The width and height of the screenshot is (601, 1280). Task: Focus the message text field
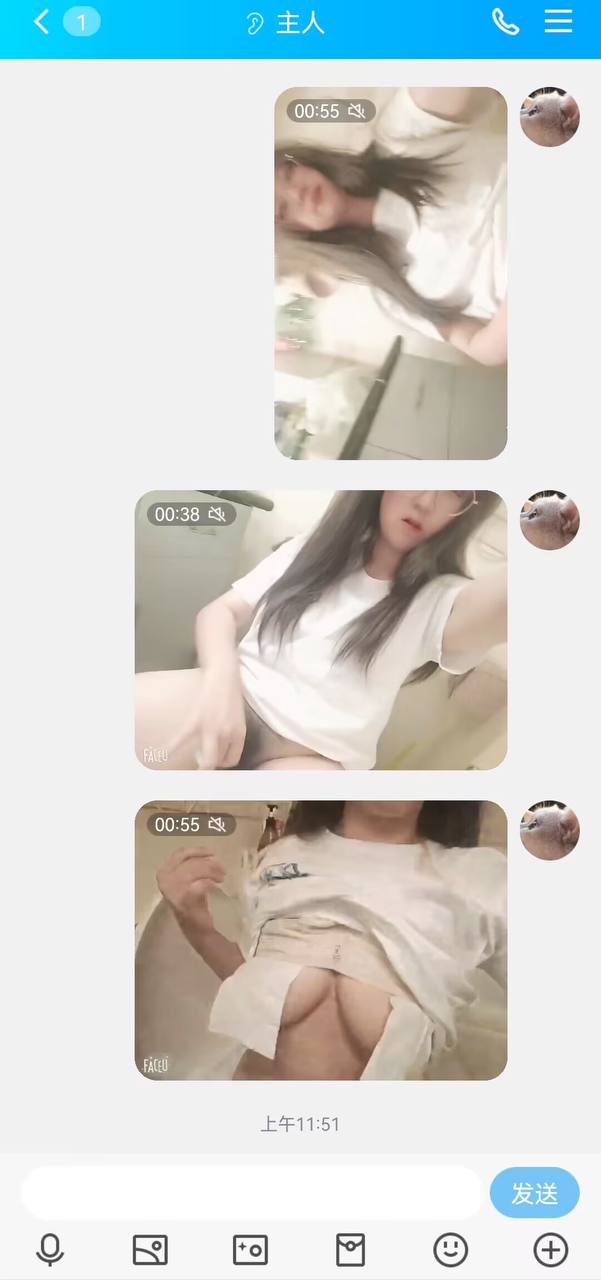[250, 1192]
